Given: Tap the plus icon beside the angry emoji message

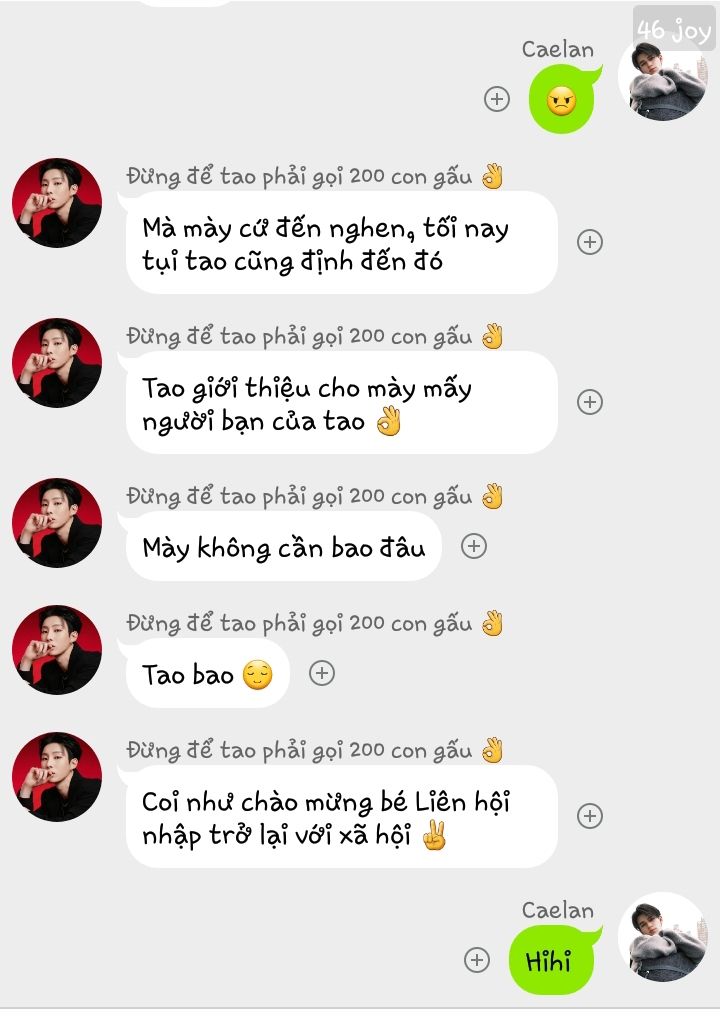Looking at the screenshot, I should (x=497, y=99).
